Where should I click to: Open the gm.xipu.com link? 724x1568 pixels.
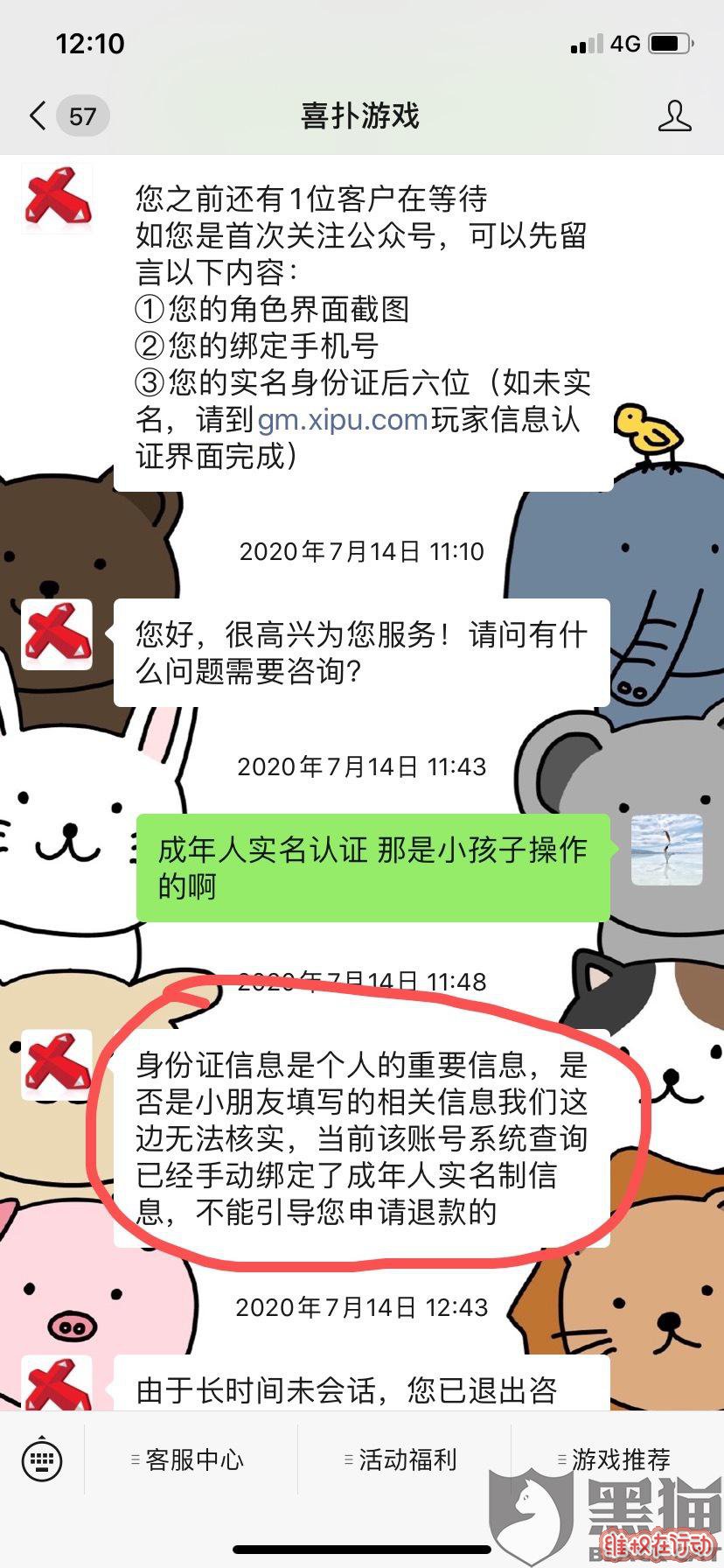(x=342, y=420)
